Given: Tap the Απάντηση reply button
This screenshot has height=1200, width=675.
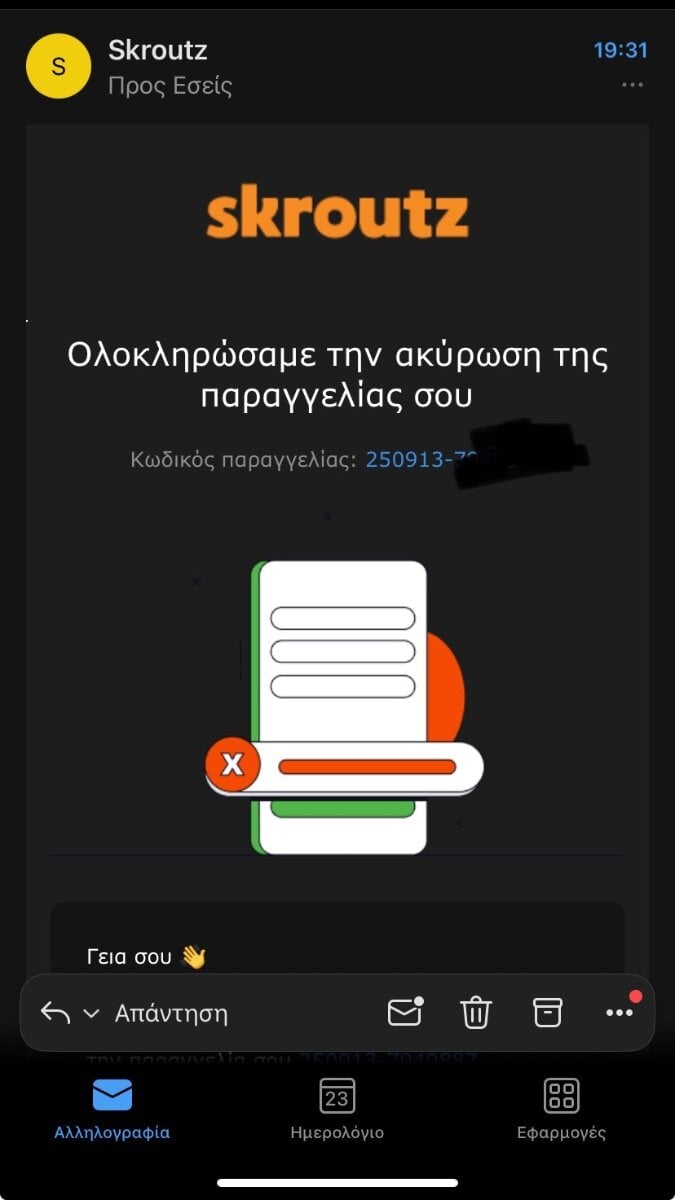Looking at the screenshot, I should click(170, 1013).
